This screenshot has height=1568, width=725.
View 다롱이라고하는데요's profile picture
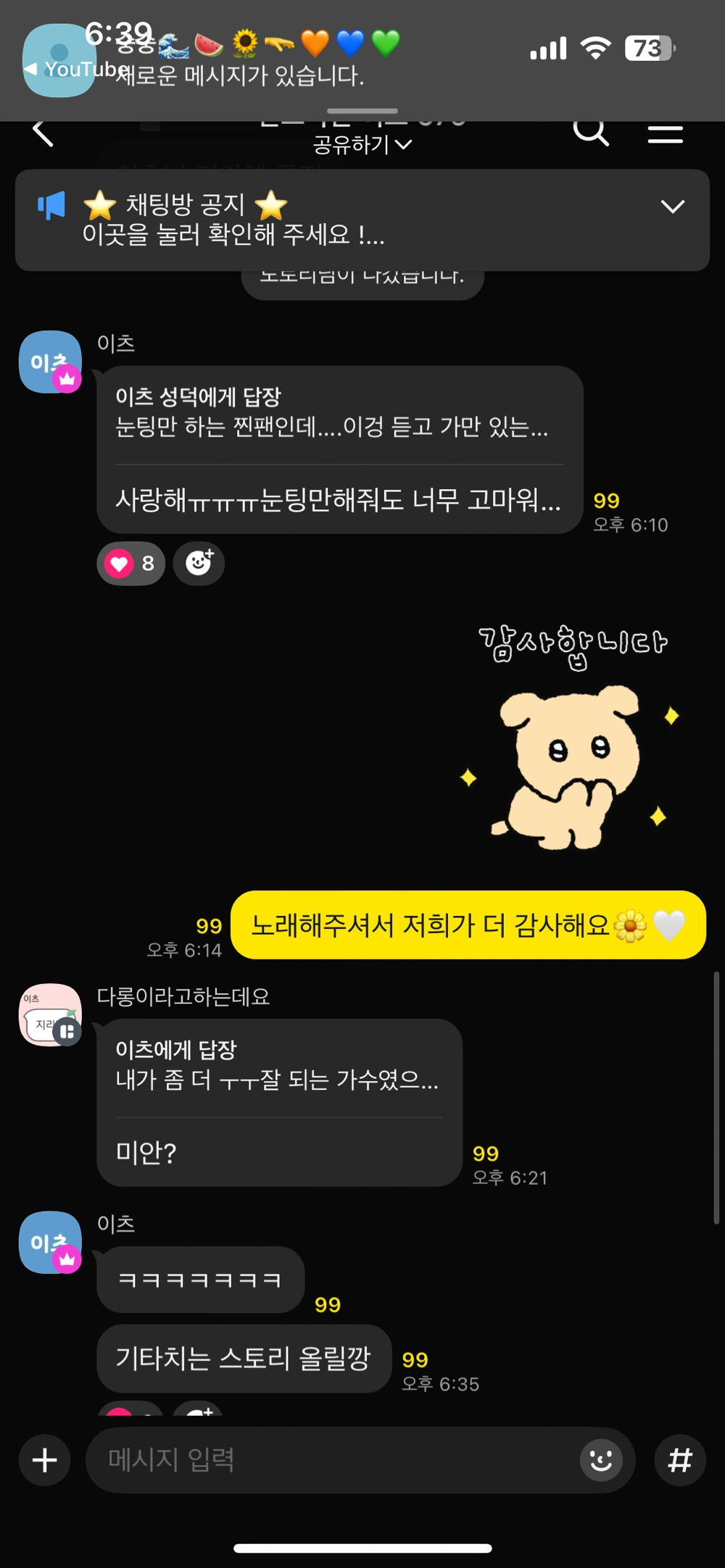pyautogui.click(x=50, y=1014)
